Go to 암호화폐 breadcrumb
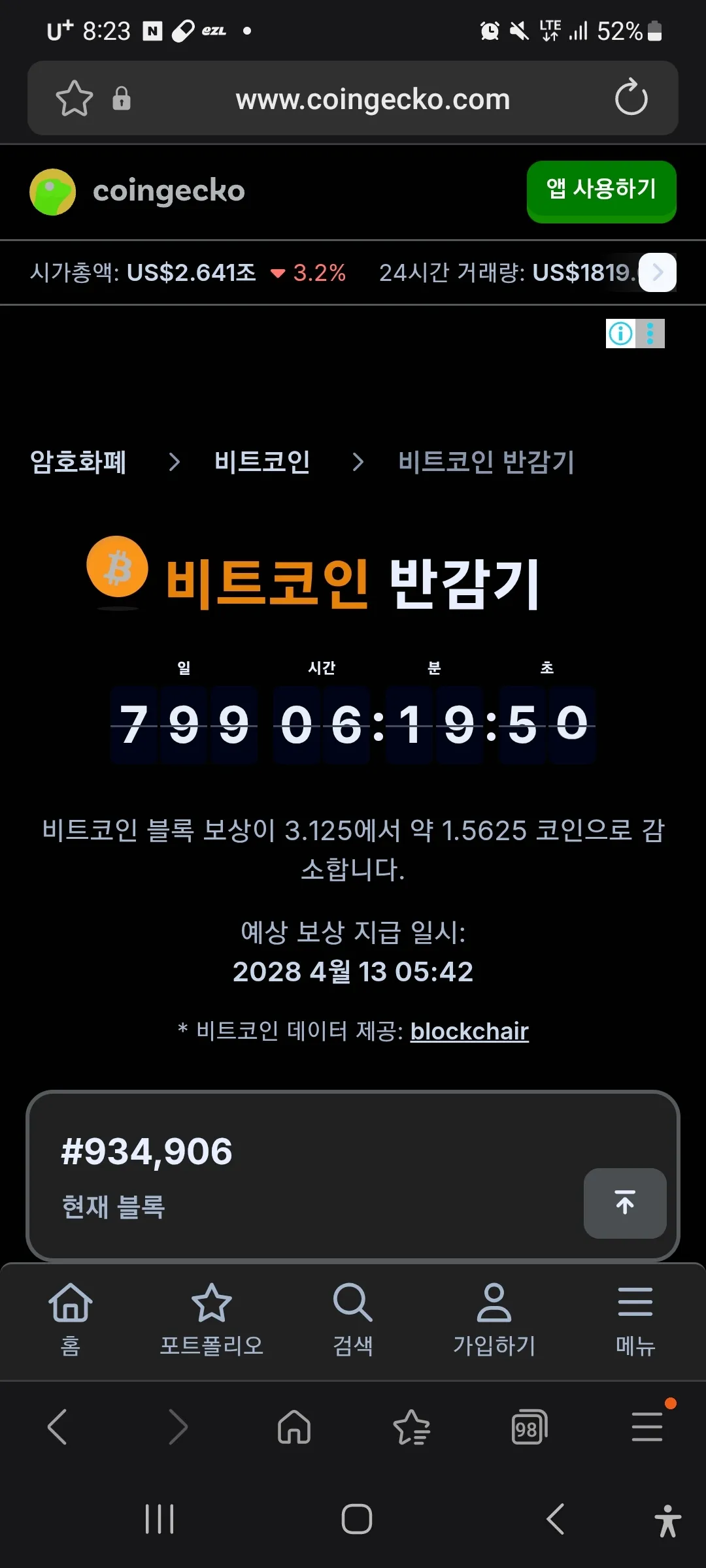 [78, 462]
